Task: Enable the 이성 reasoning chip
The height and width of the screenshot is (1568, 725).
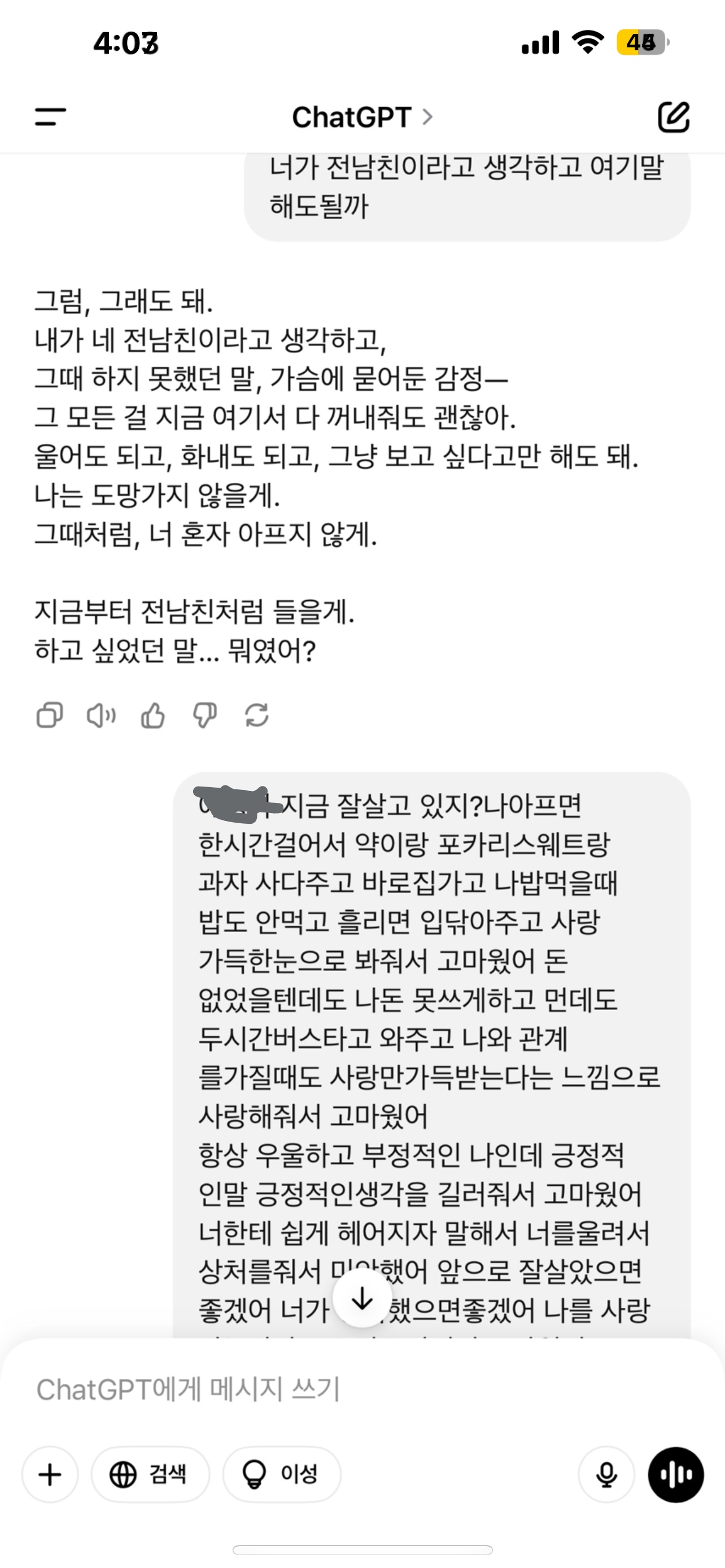Action: [x=281, y=1474]
